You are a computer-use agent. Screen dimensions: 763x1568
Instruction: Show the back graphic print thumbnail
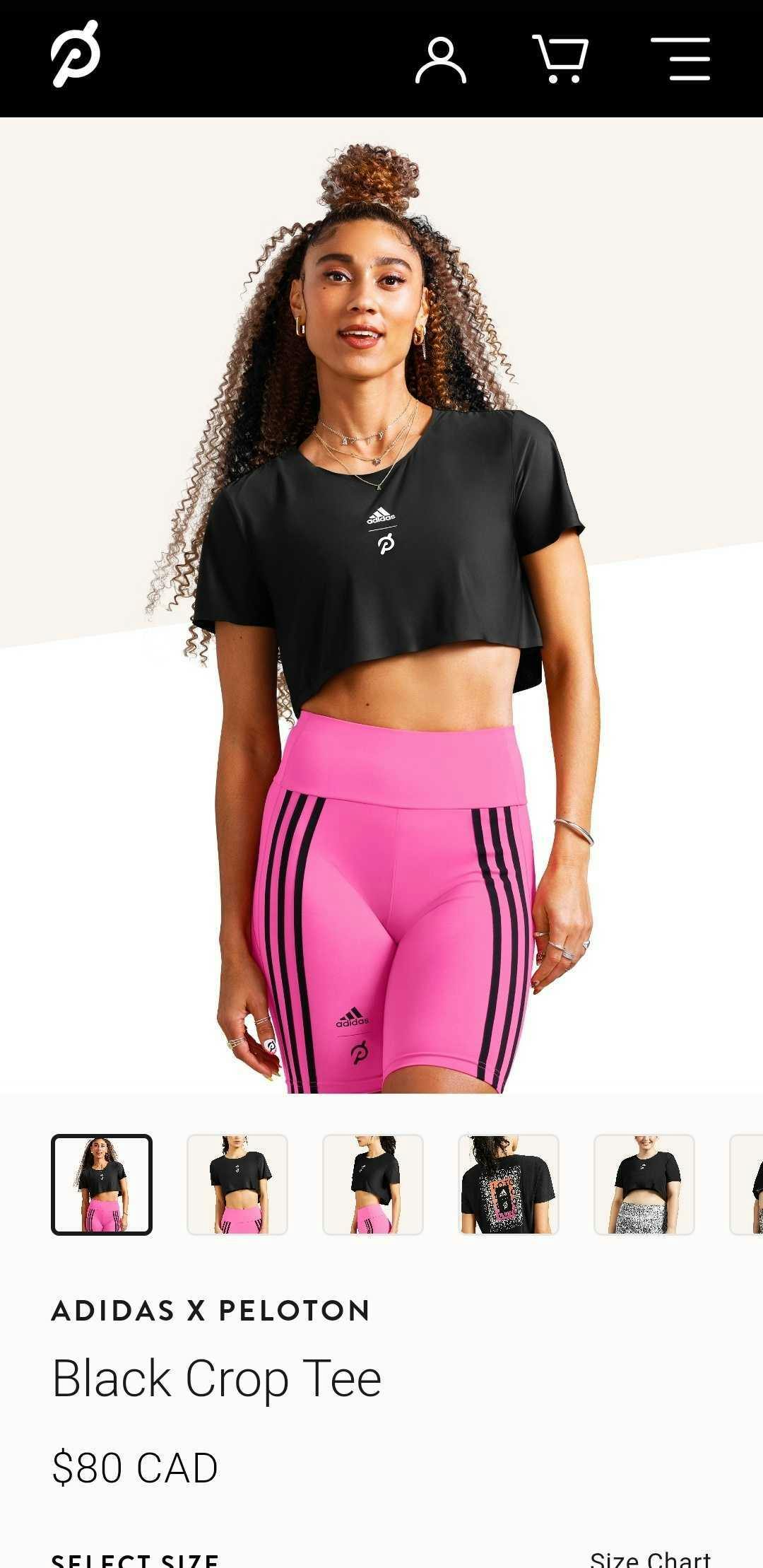point(509,1185)
